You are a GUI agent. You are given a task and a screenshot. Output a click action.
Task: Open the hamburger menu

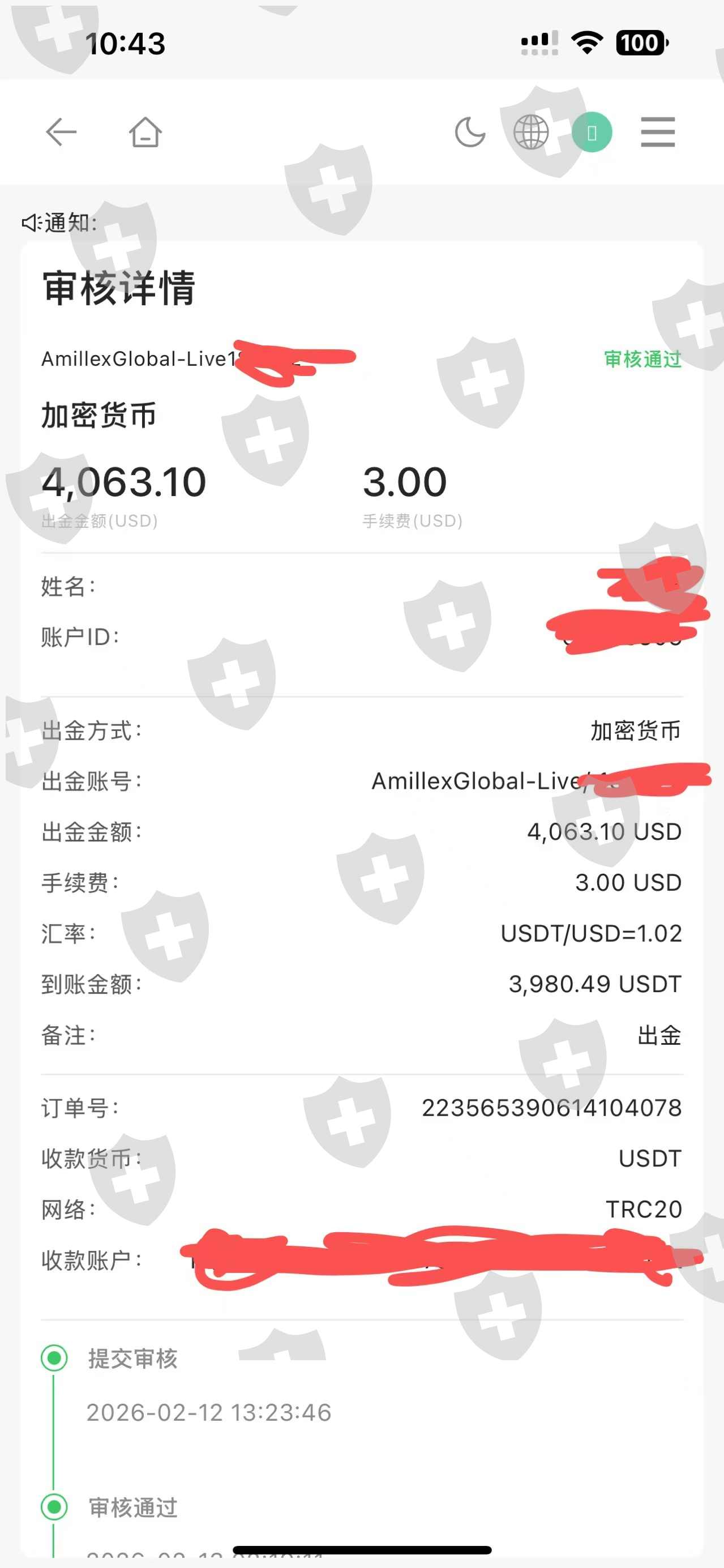coord(658,132)
